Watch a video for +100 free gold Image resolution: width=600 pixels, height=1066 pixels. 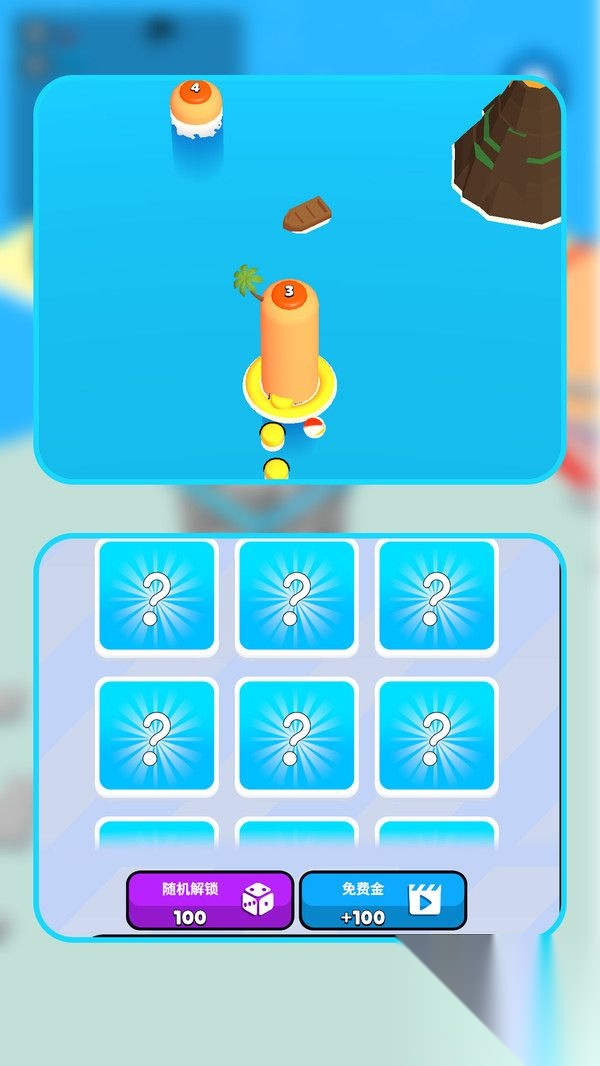[x=383, y=900]
